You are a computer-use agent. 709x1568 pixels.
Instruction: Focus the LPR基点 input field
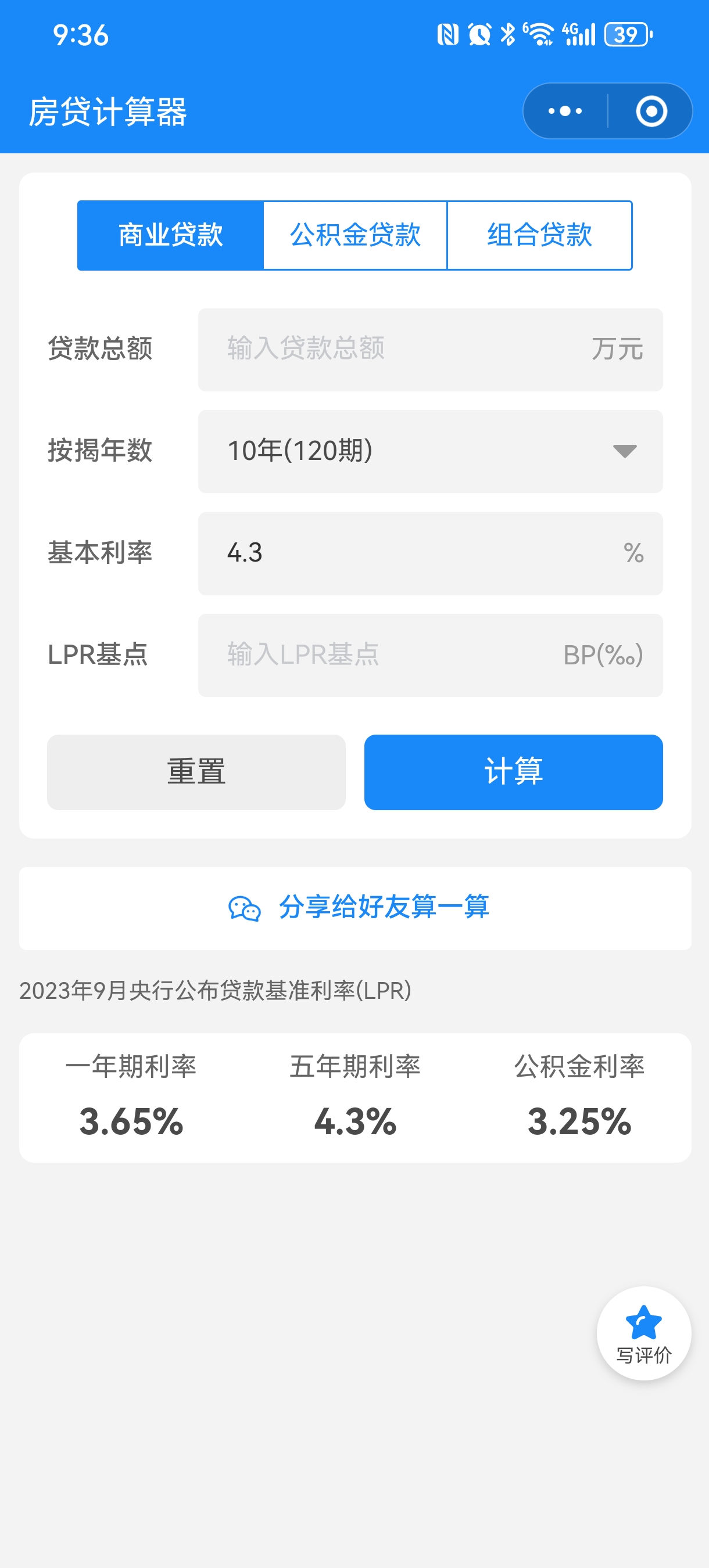pyautogui.click(x=390, y=655)
